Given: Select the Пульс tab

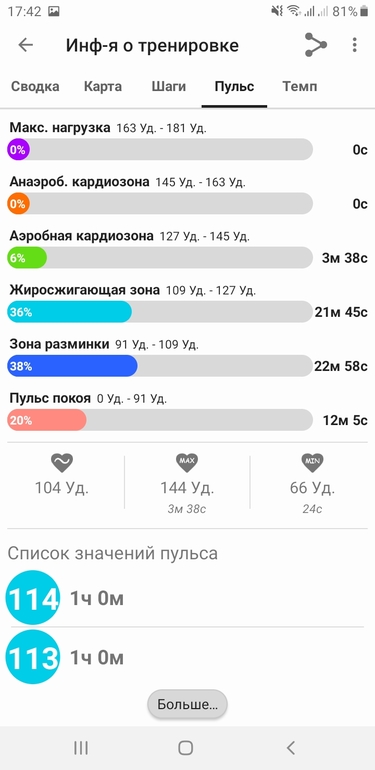Looking at the screenshot, I should pos(234,87).
